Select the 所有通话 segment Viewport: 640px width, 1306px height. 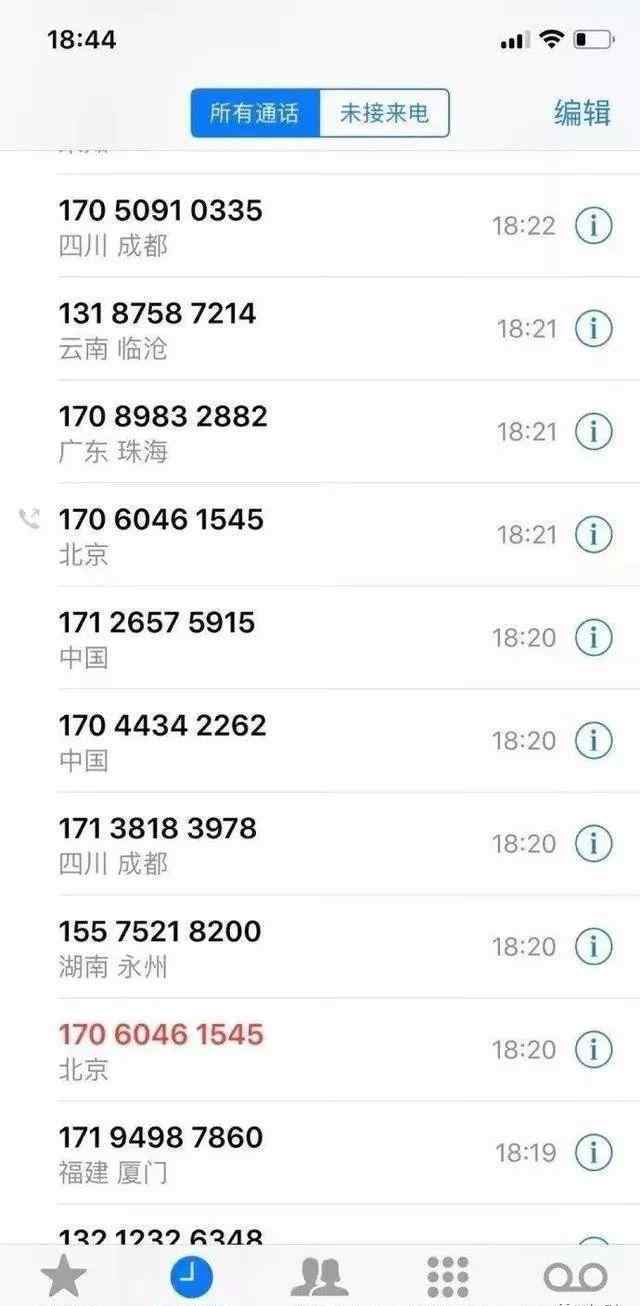click(255, 113)
